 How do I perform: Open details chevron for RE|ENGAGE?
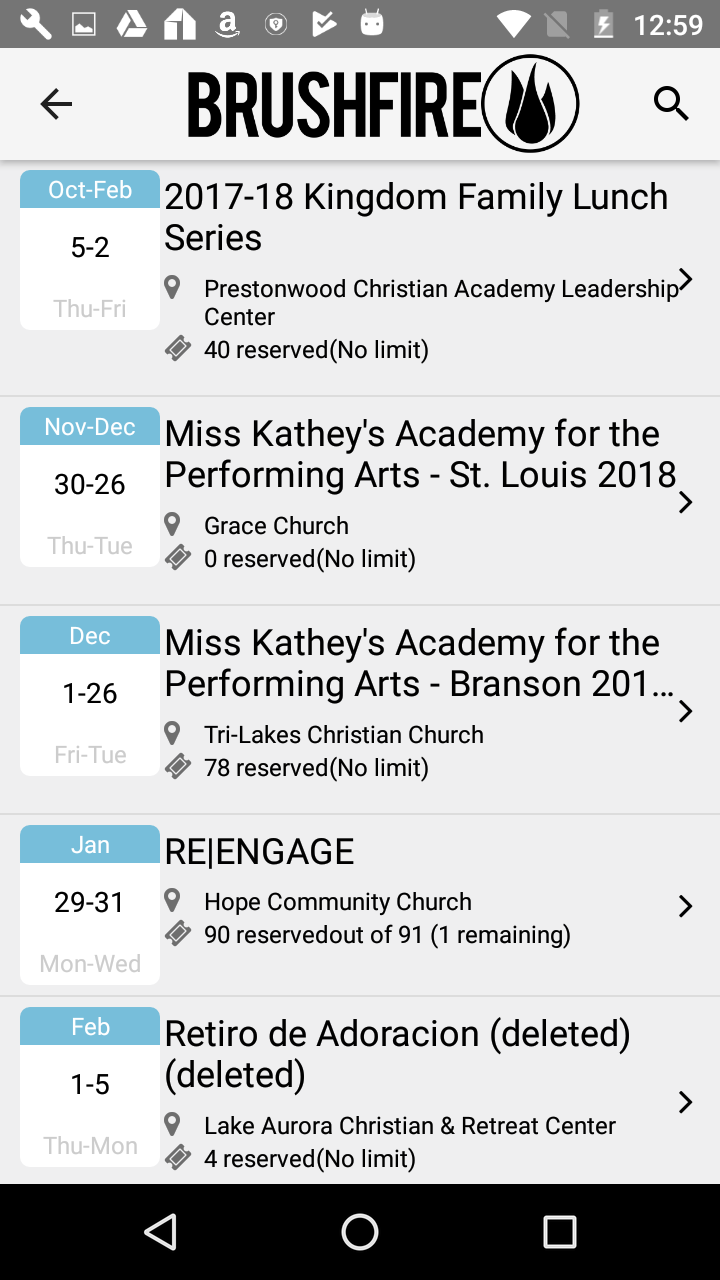click(x=686, y=906)
